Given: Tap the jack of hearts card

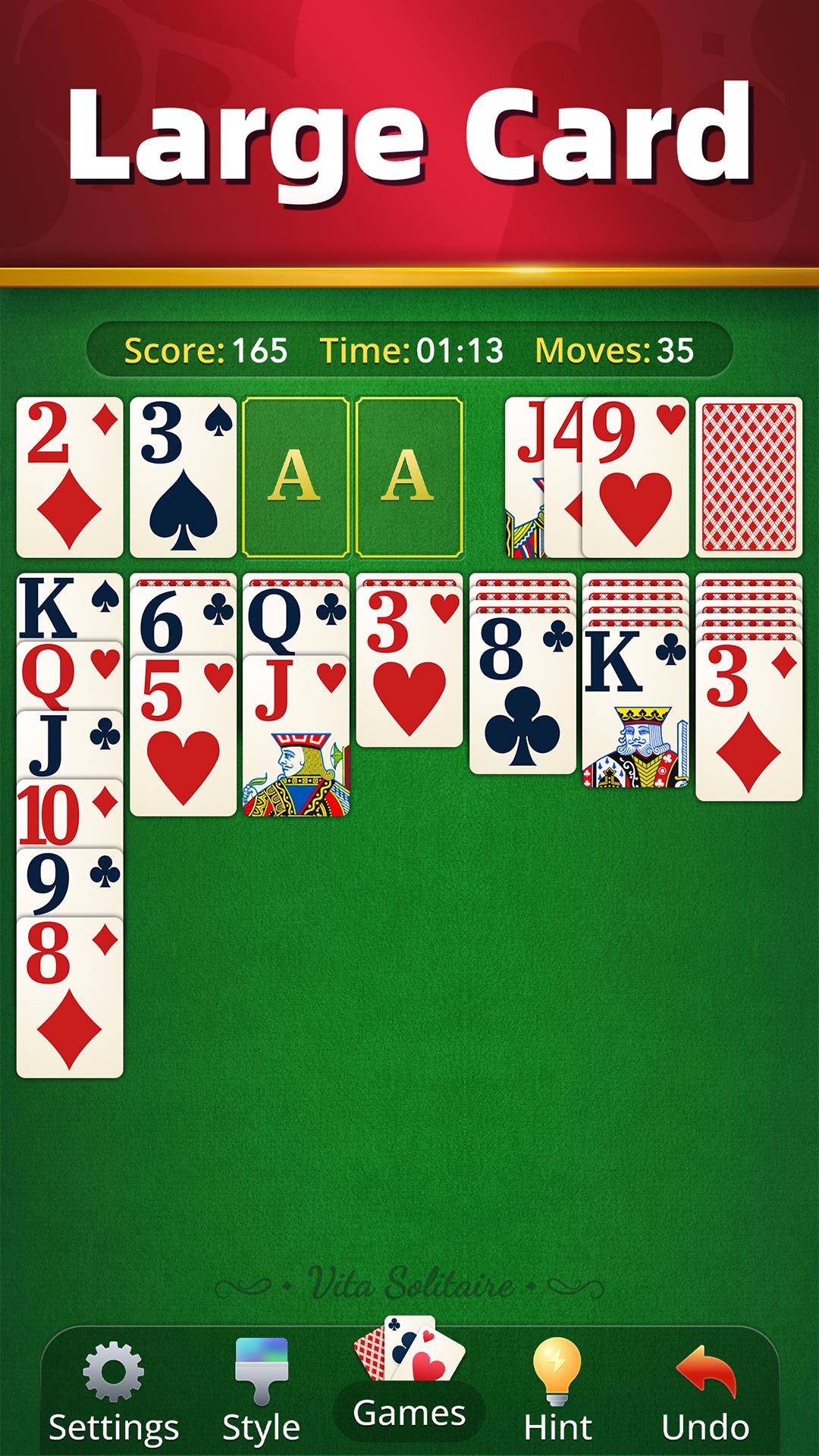Looking at the screenshot, I should click(297, 736).
